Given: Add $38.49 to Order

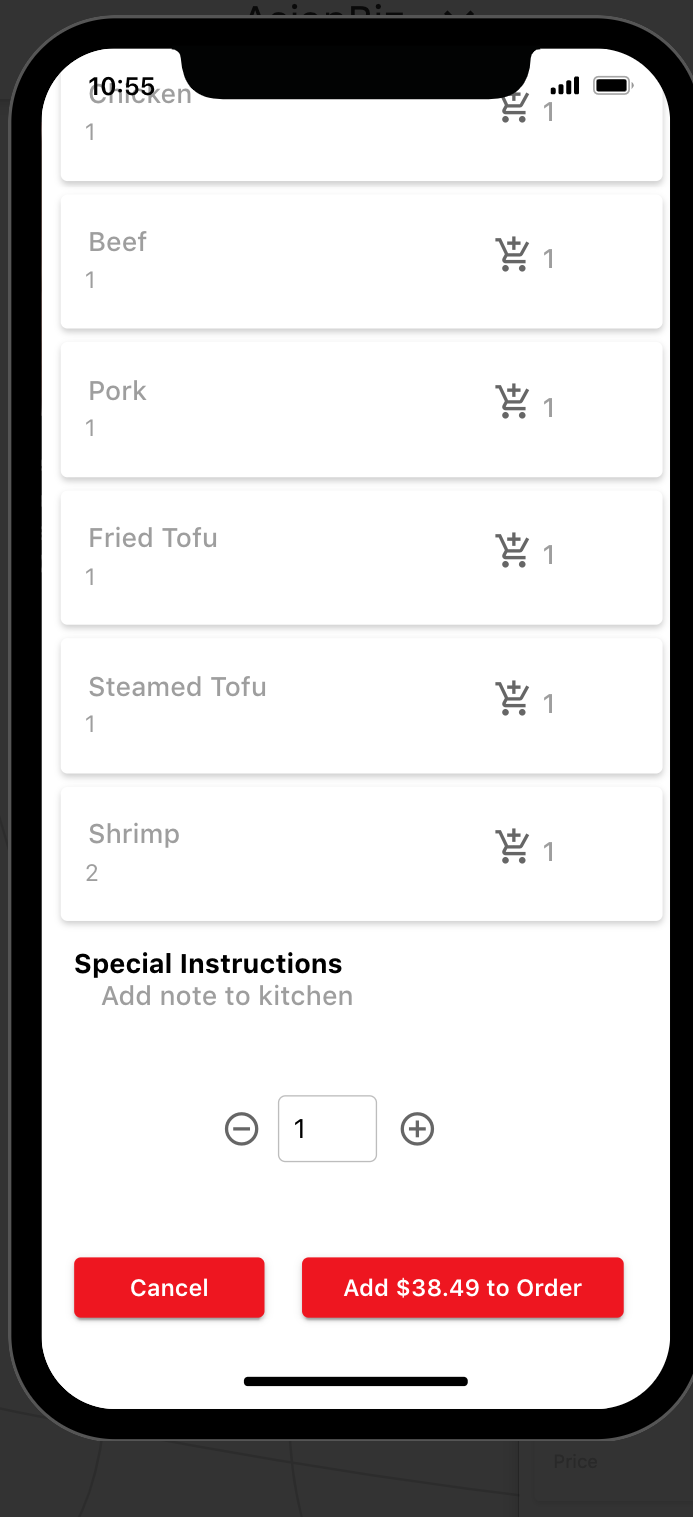Looking at the screenshot, I should [462, 1287].
